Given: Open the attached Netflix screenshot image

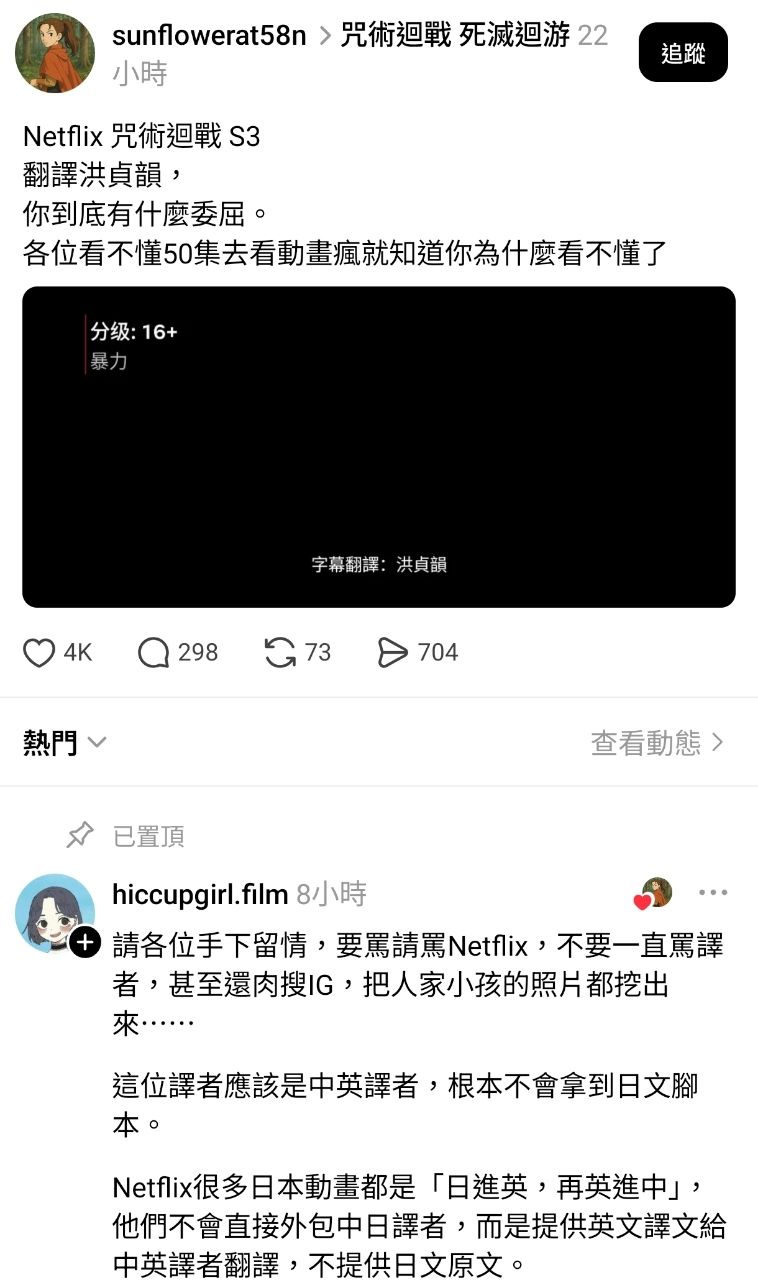Looking at the screenshot, I should coord(379,447).
